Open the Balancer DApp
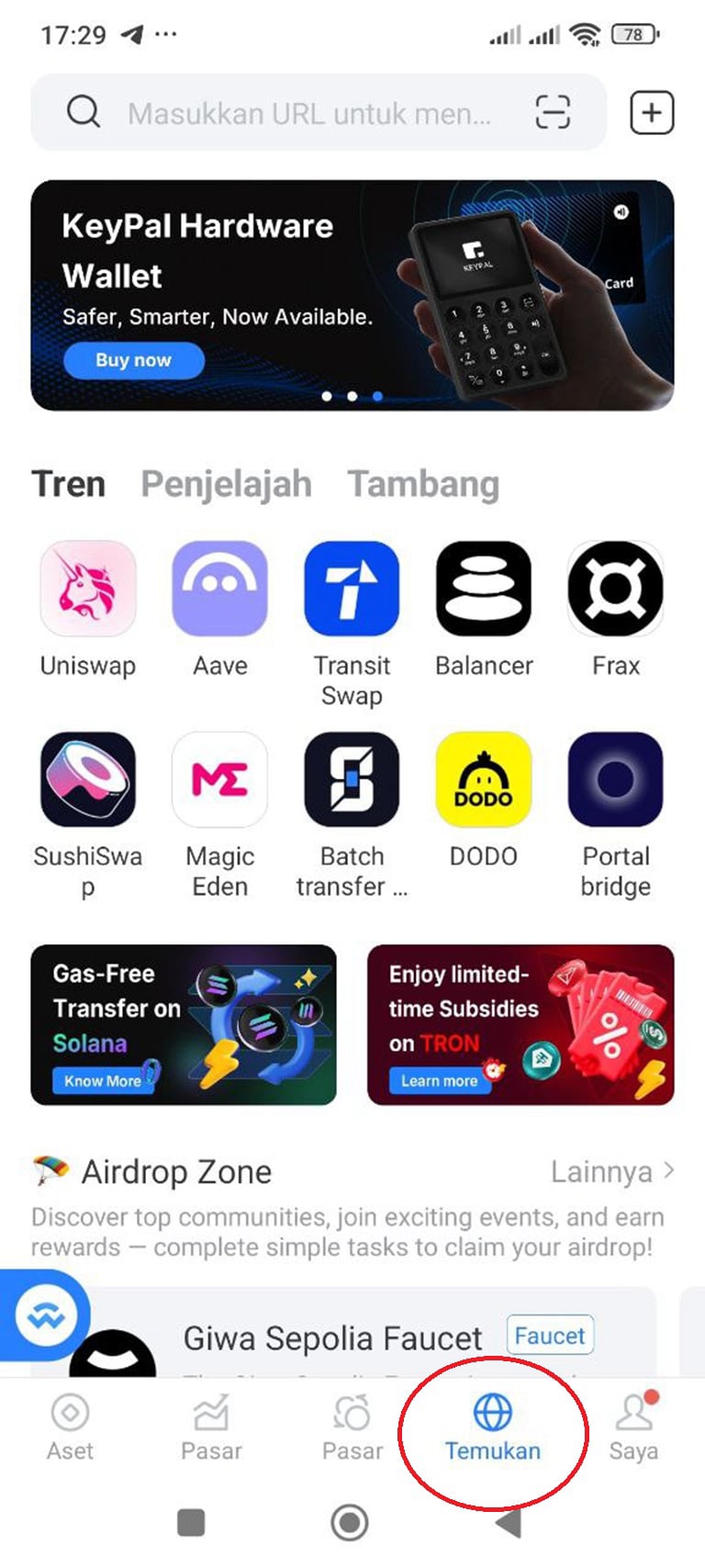The width and height of the screenshot is (705, 1568). coord(484,590)
